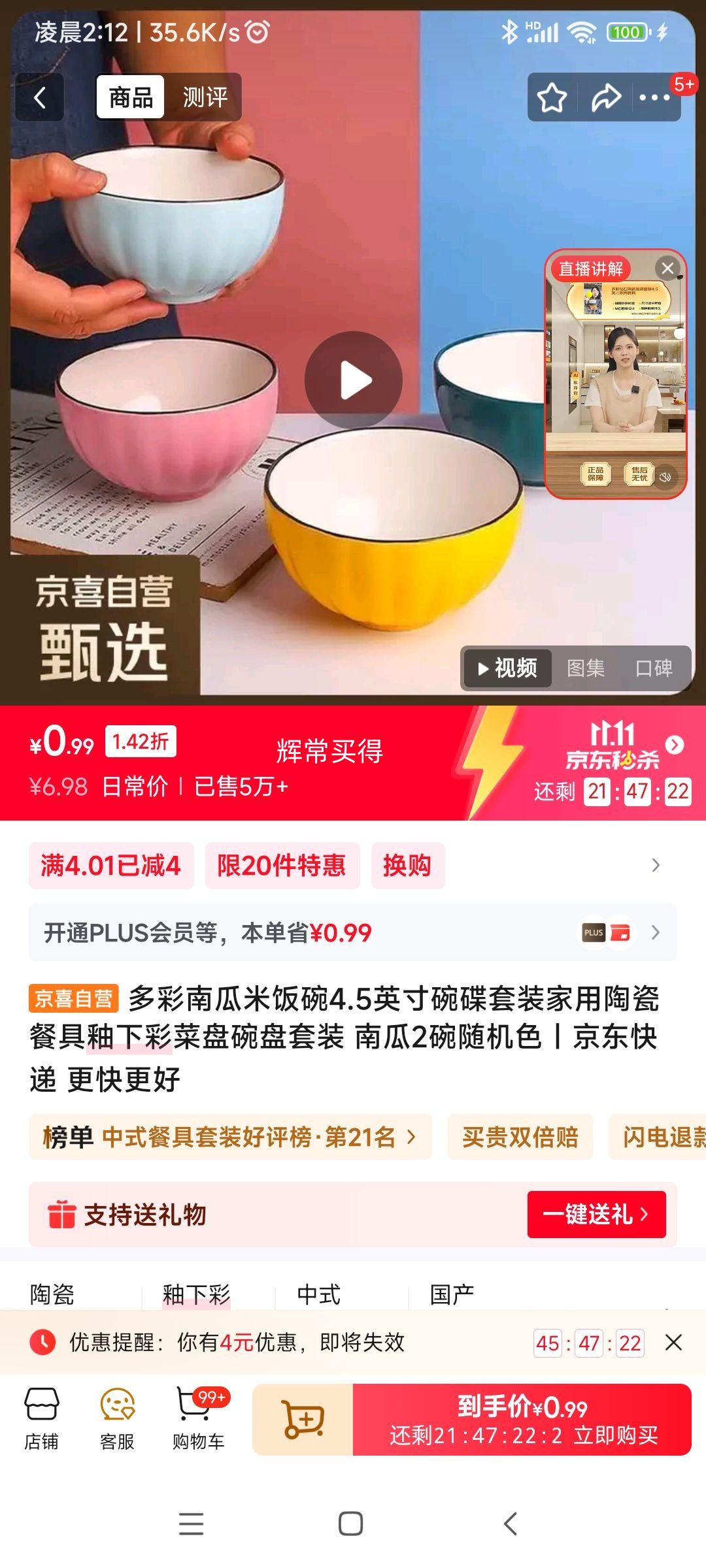Expand the 满4.01已减4 promotions row
Screen dimensions: 706x1568
click(x=656, y=866)
